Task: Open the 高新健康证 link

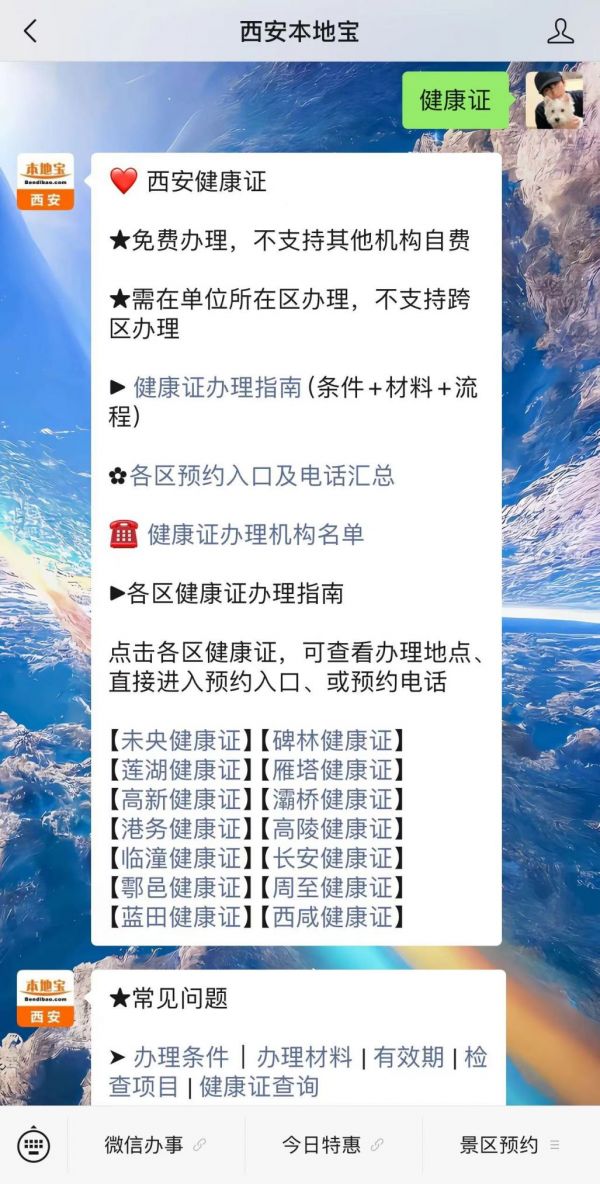Action: 181,800
